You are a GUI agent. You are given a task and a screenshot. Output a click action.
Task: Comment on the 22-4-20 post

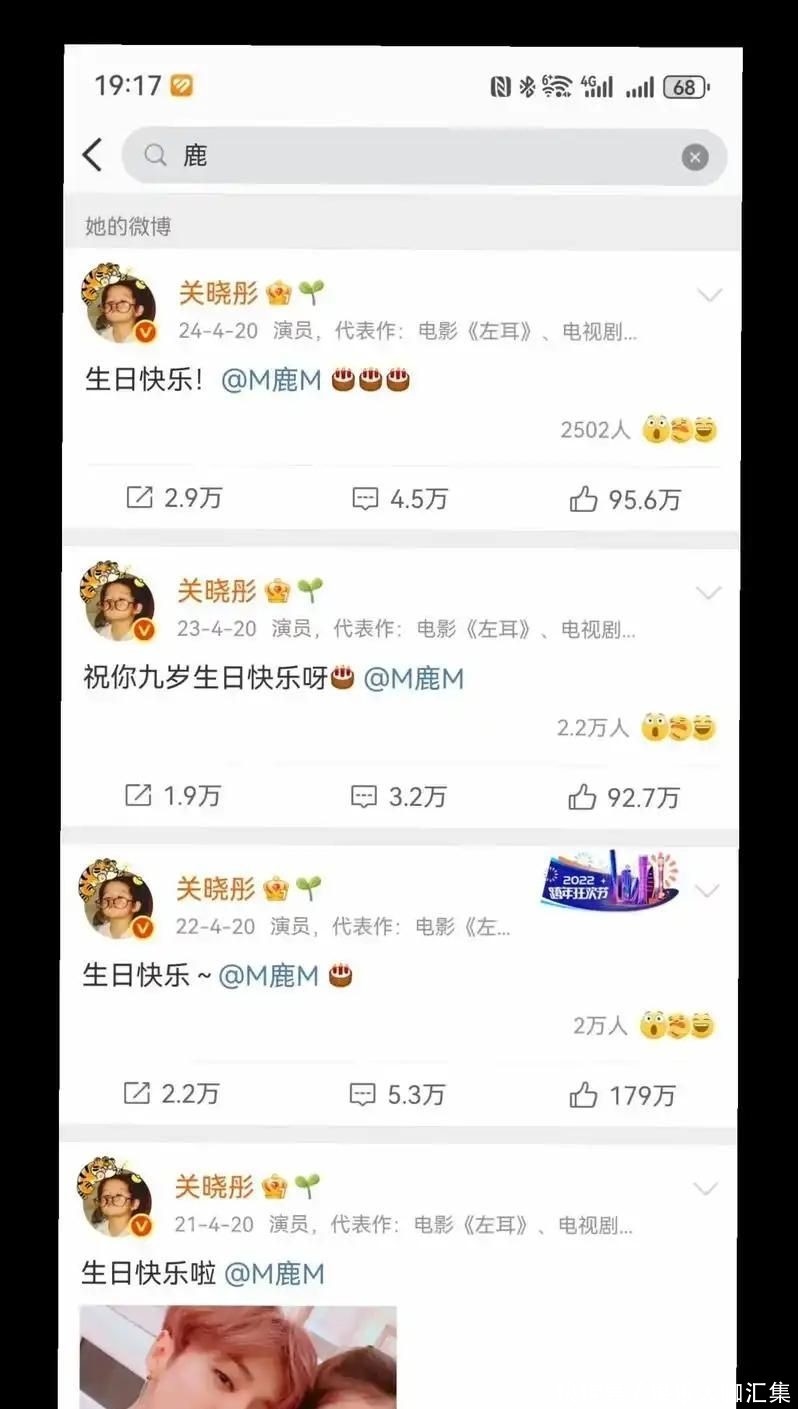pyautogui.click(x=397, y=1094)
